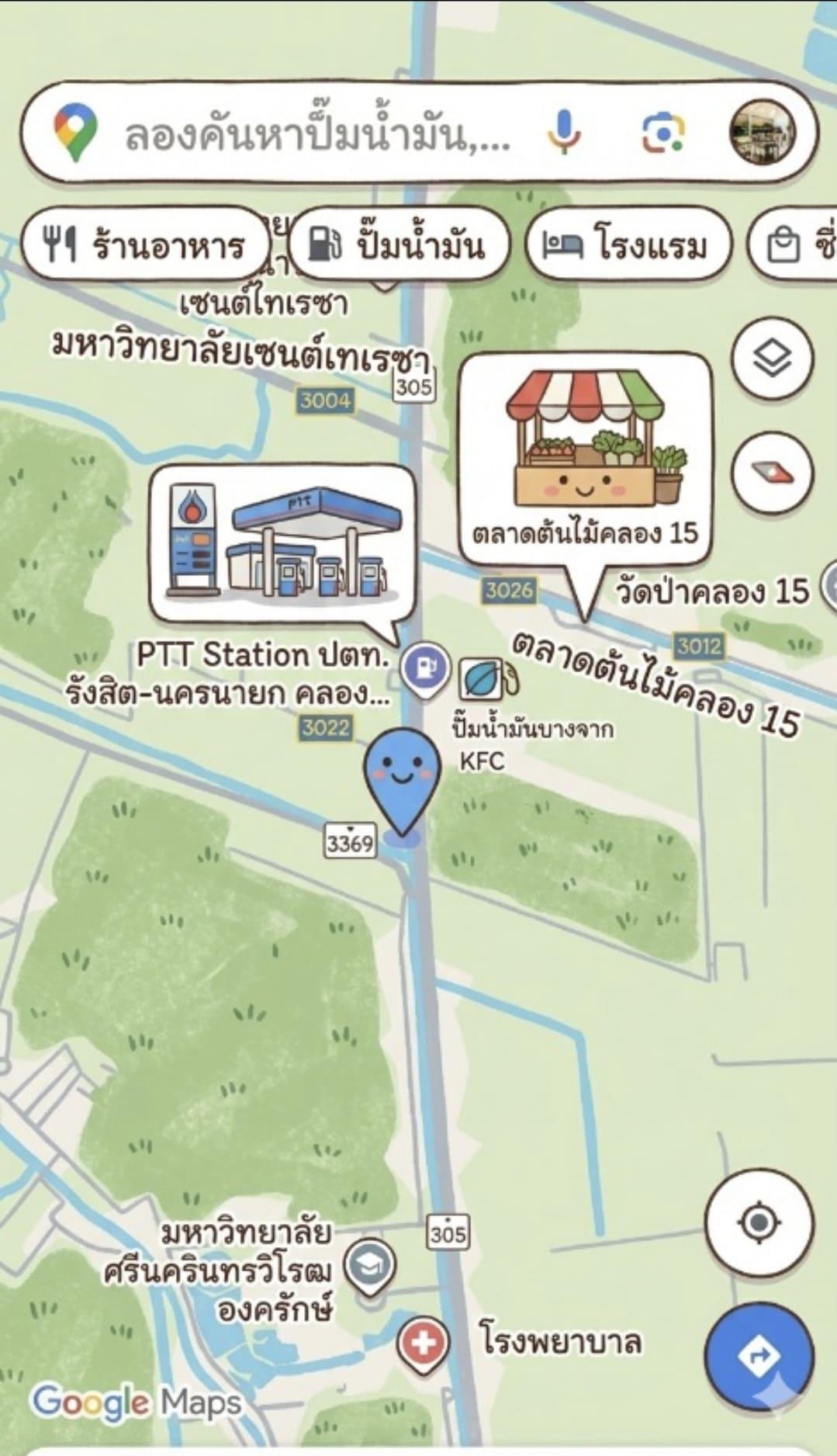Image resolution: width=837 pixels, height=1456 pixels.
Task: Start voice search with the microphone
Action: point(564,132)
